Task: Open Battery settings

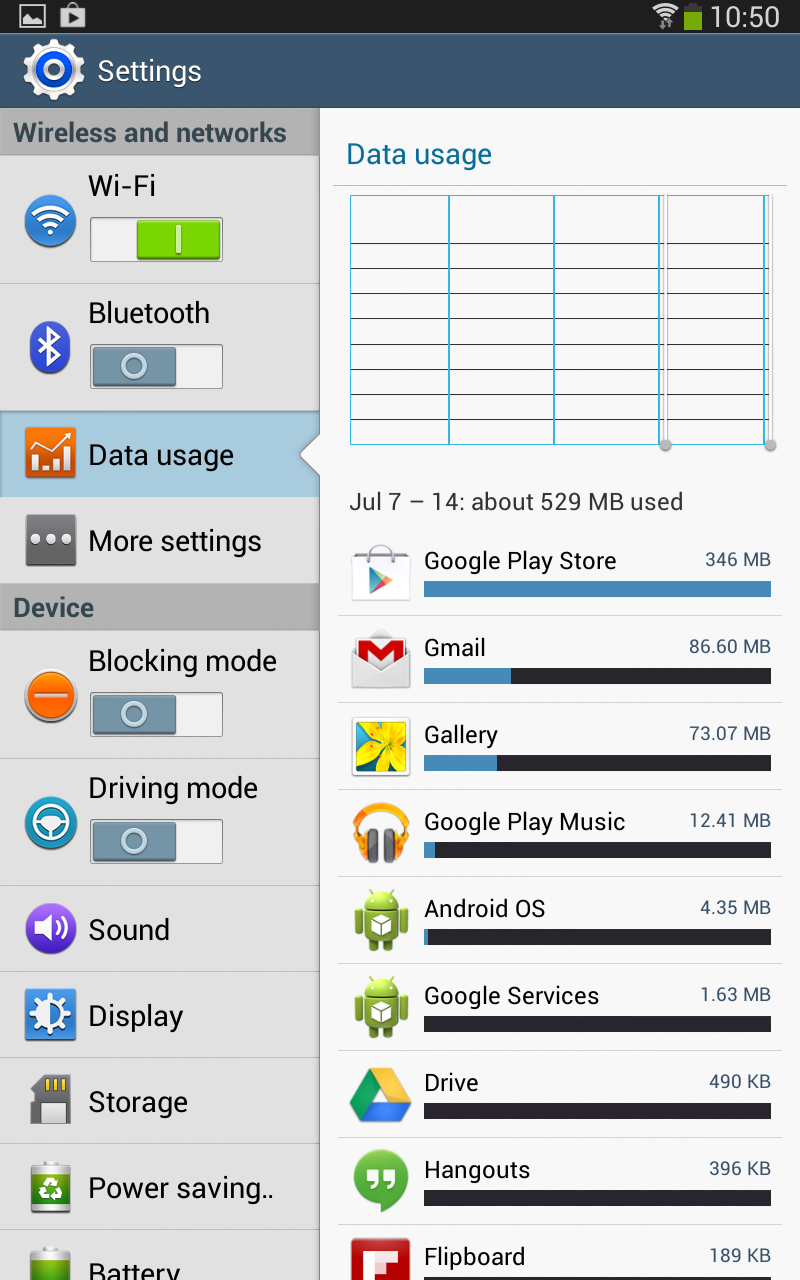Action: (x=160, y=1264)
